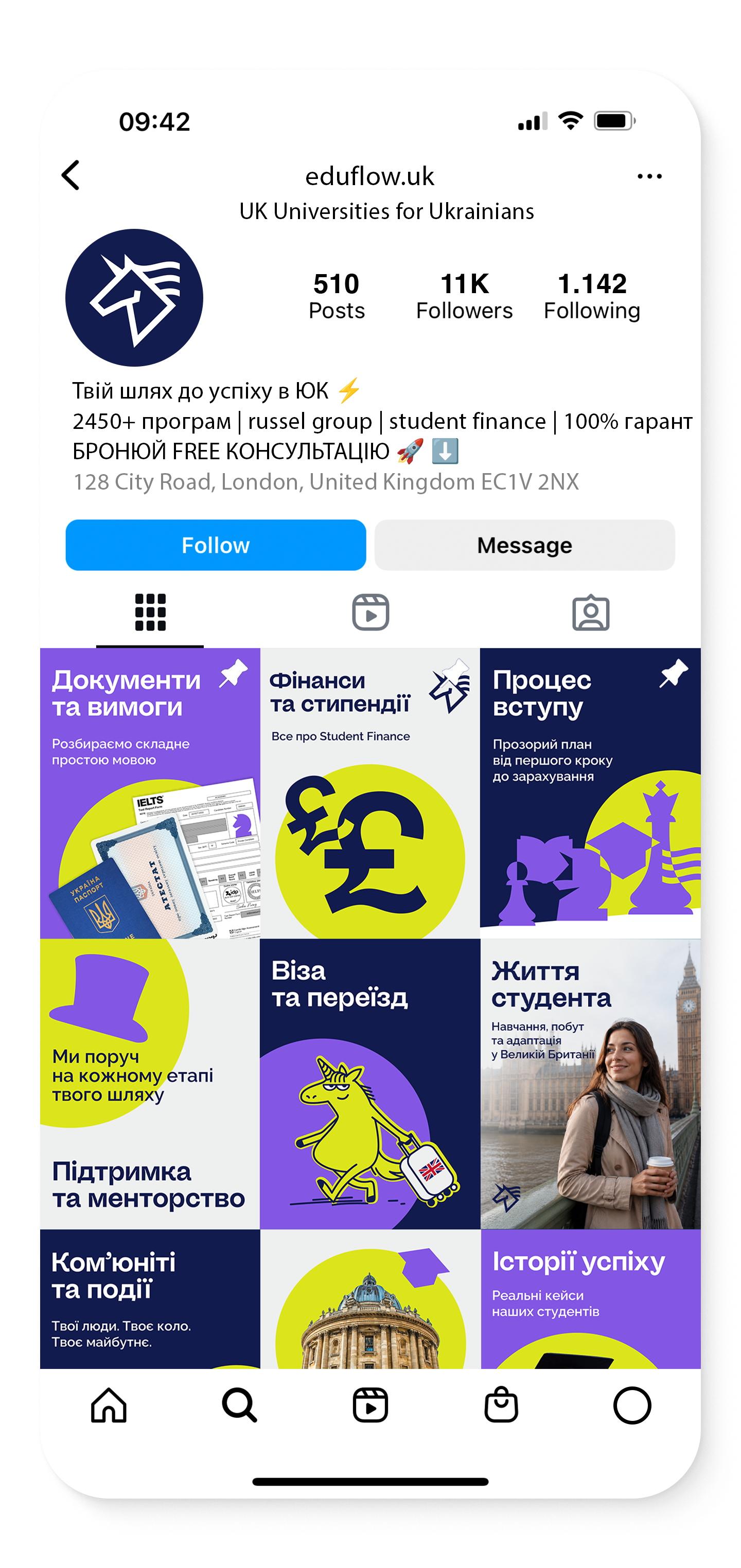This screenshot has height=1568, width=741.
Task: Open the 'Документи та вимоги' post
Action: [150, 793]
